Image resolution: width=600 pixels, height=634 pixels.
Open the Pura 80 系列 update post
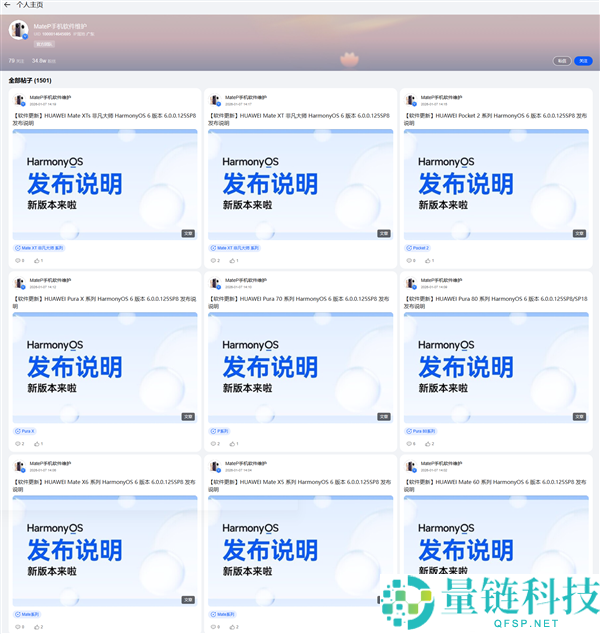click(x=497, y=302)
